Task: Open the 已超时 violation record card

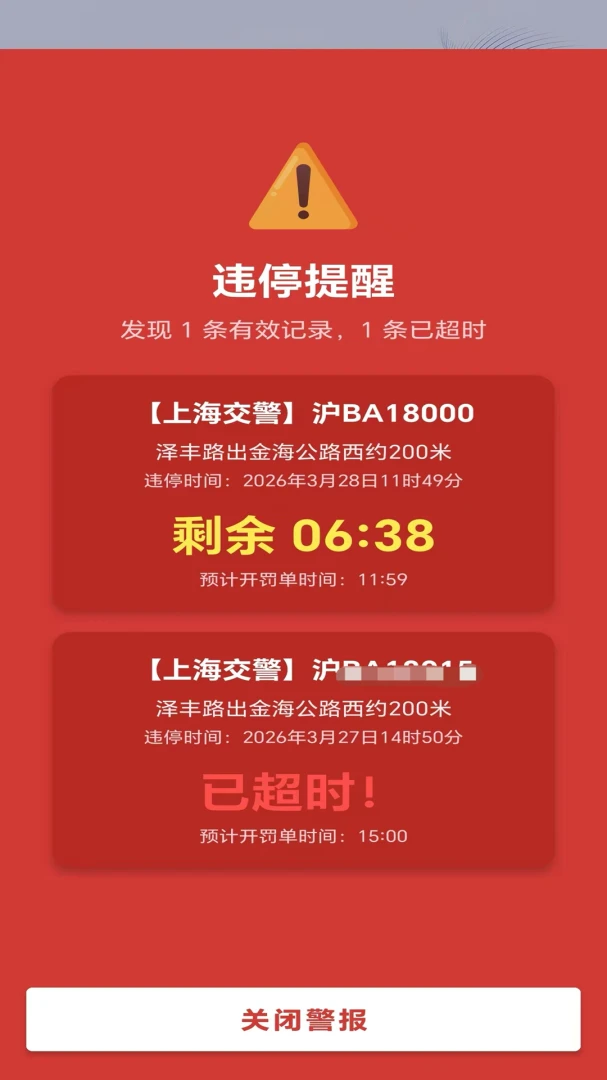Action: click(303, 749)
